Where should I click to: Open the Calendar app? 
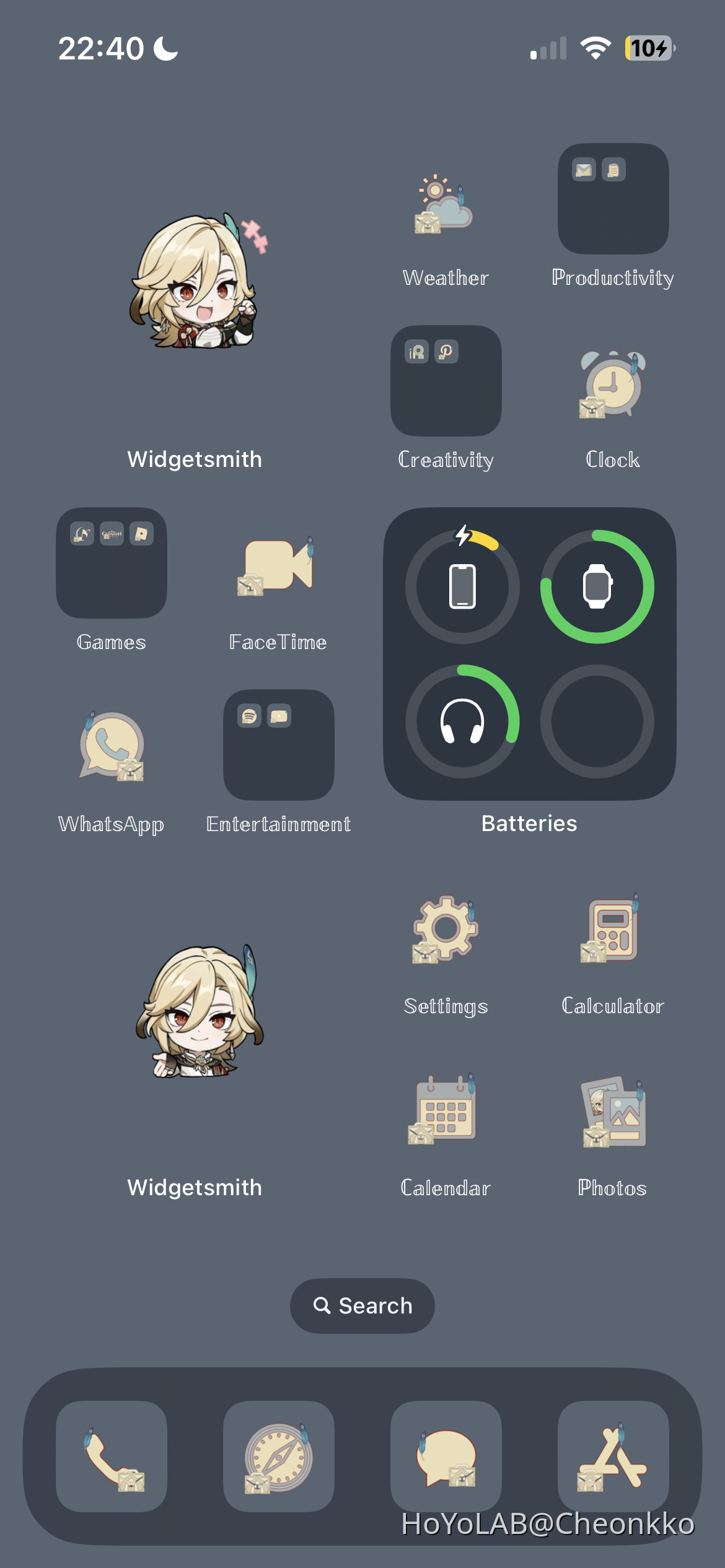[x=446, y=1110]
